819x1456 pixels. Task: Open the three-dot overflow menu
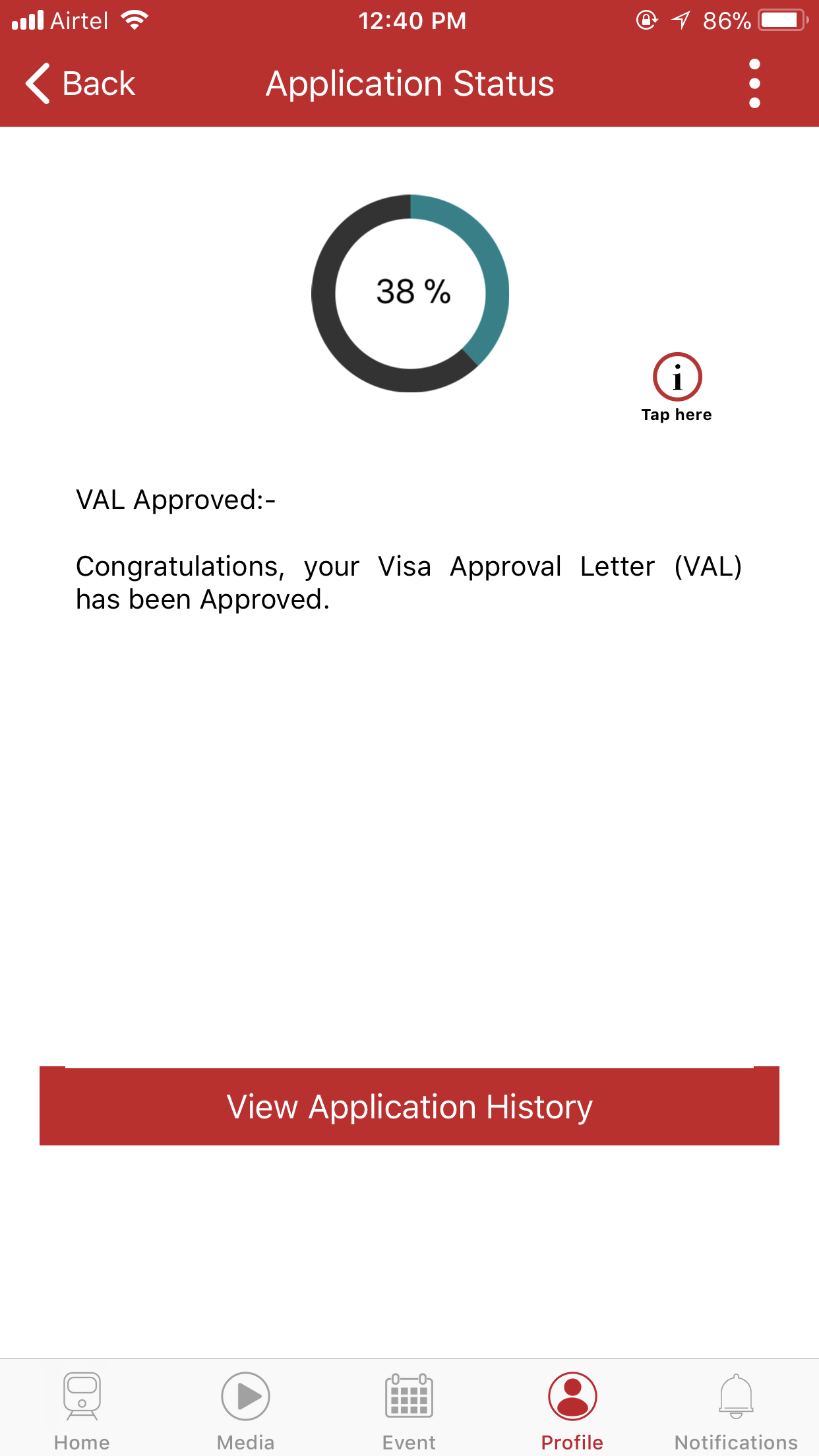(754, 84)
